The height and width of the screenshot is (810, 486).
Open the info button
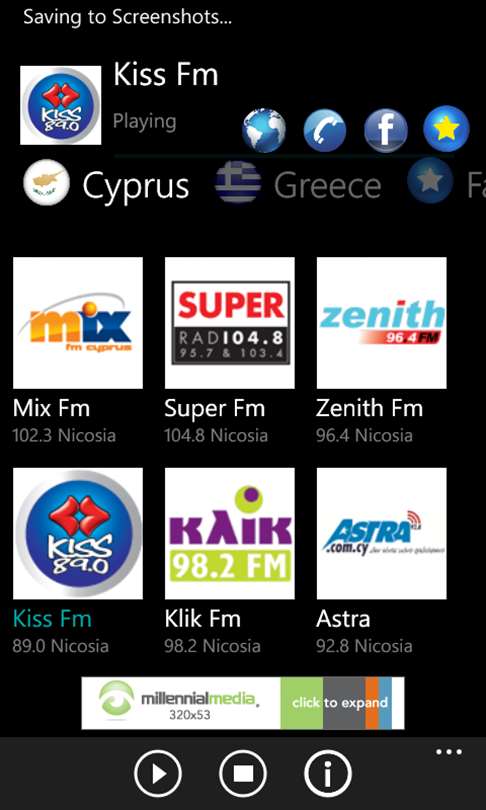(x=327, y=774)
